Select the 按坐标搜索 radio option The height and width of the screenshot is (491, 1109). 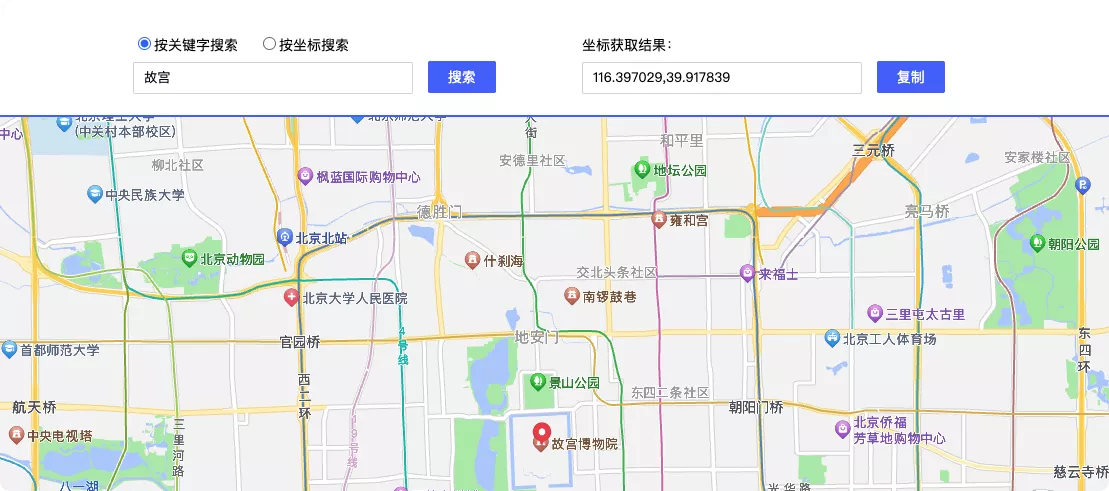tap(269, 44)
